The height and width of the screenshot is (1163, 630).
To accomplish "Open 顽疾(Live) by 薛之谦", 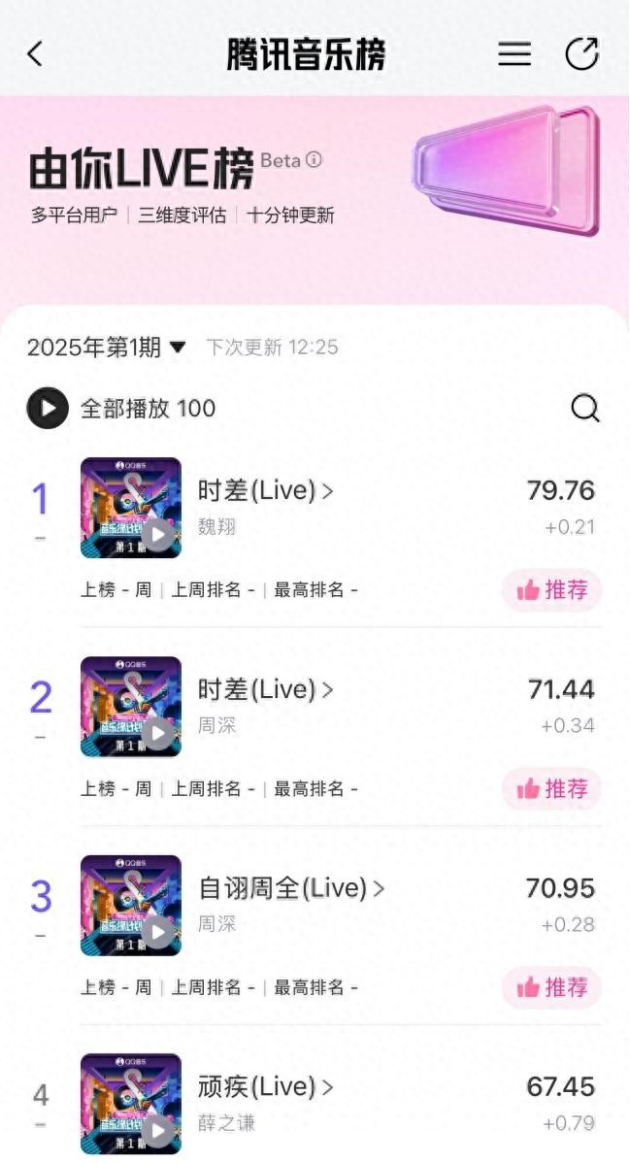I will point(265,1087).
